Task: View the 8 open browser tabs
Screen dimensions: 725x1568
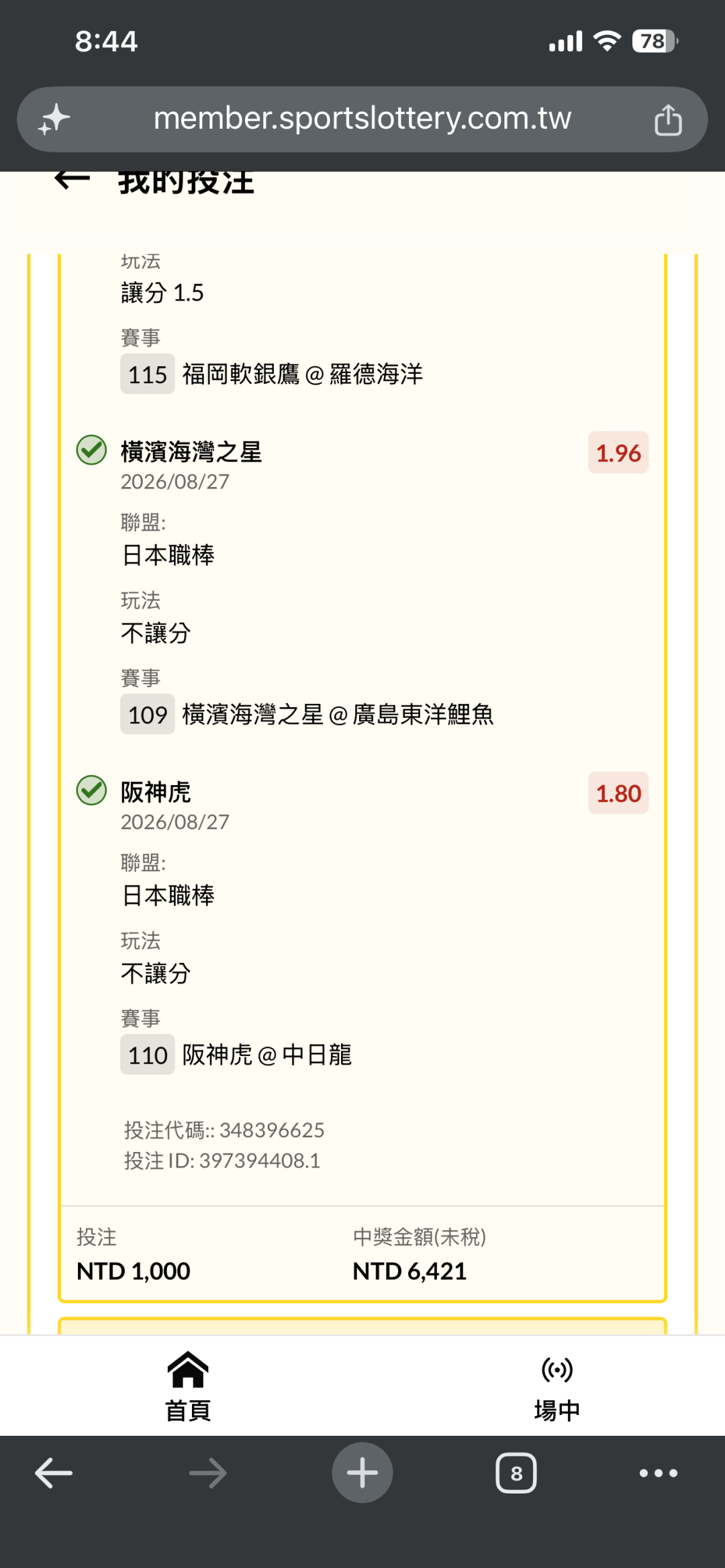Action: (516, 1473)
